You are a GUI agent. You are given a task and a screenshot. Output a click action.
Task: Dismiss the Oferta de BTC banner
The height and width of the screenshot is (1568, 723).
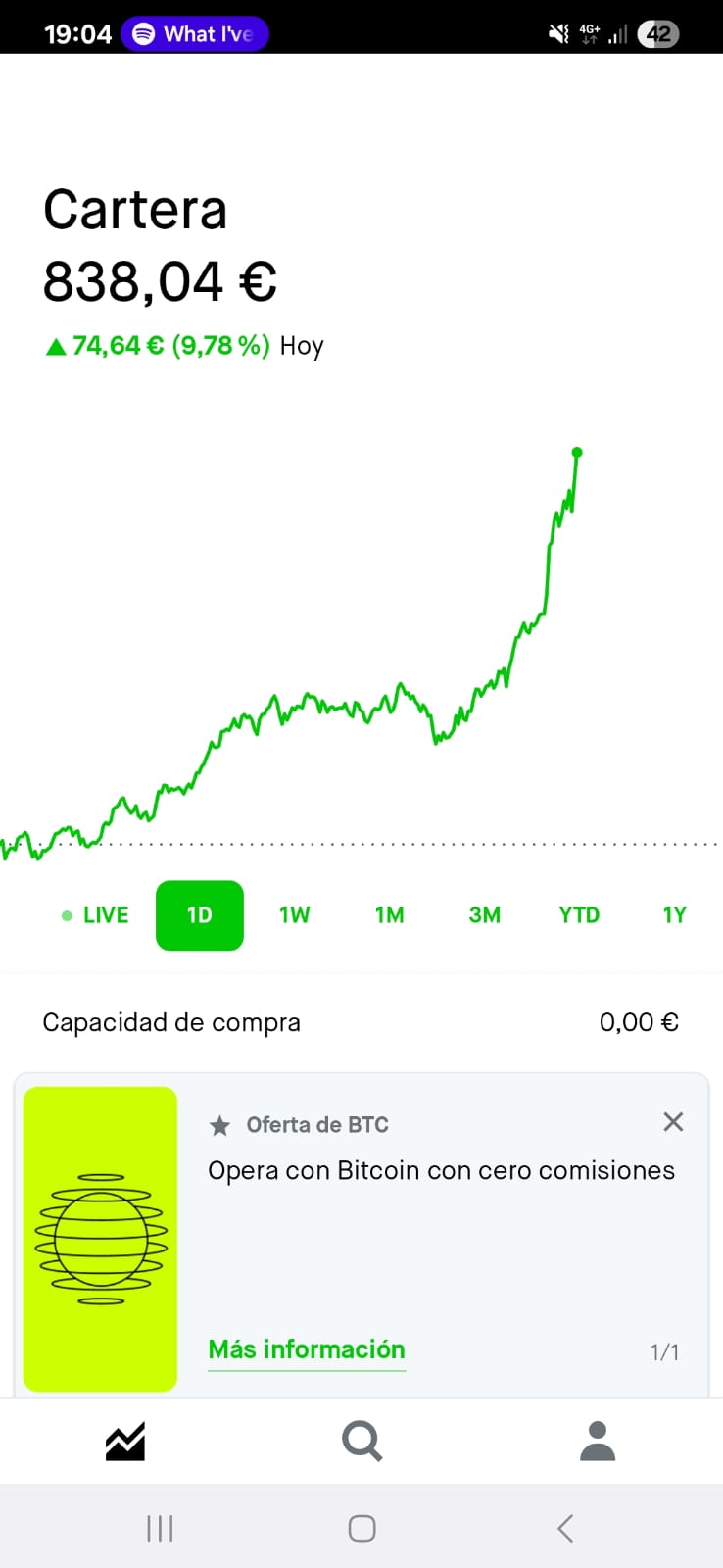(x=673, y=1122)
